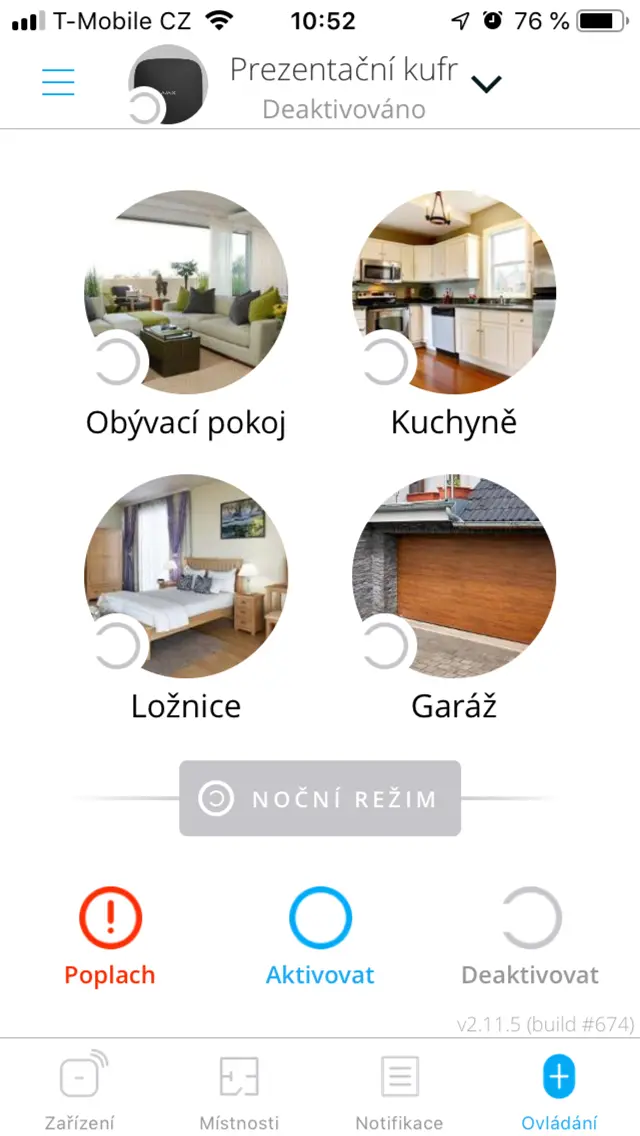Tap Deaktivovat to disarm the system
640x1136 pixels.
click(531, 937)
